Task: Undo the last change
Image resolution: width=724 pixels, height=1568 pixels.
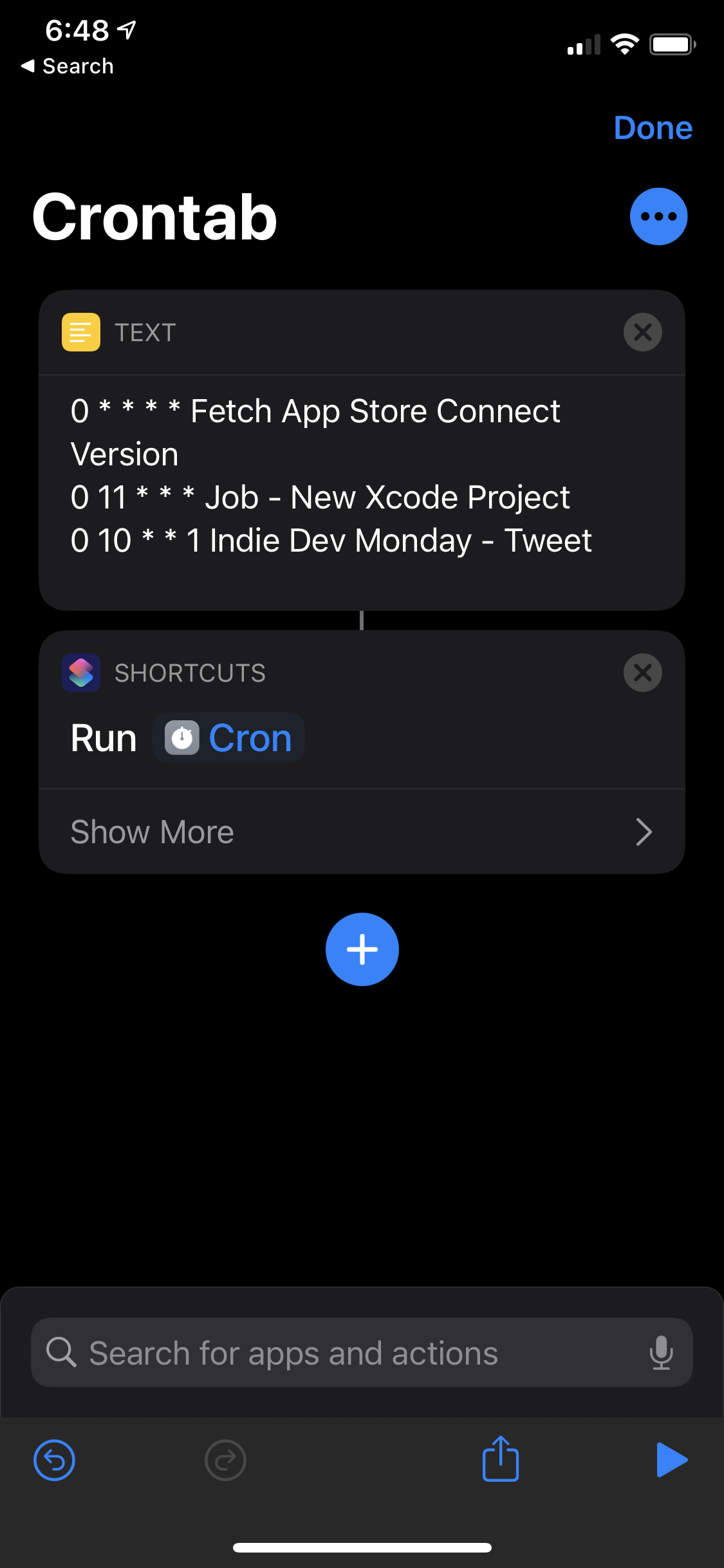Action: [54, 1460]
